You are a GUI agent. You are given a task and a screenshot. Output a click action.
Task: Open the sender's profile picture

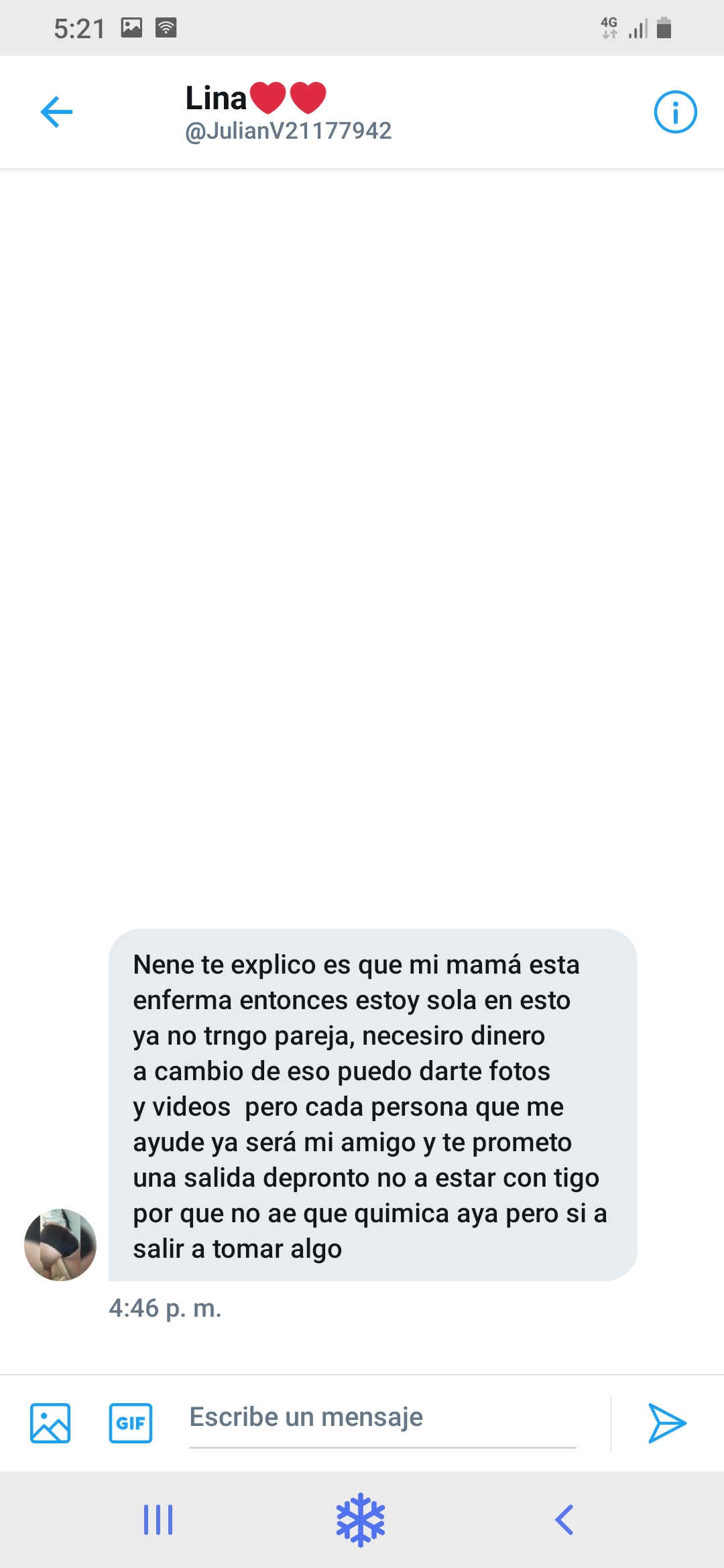pos(60,1244)
